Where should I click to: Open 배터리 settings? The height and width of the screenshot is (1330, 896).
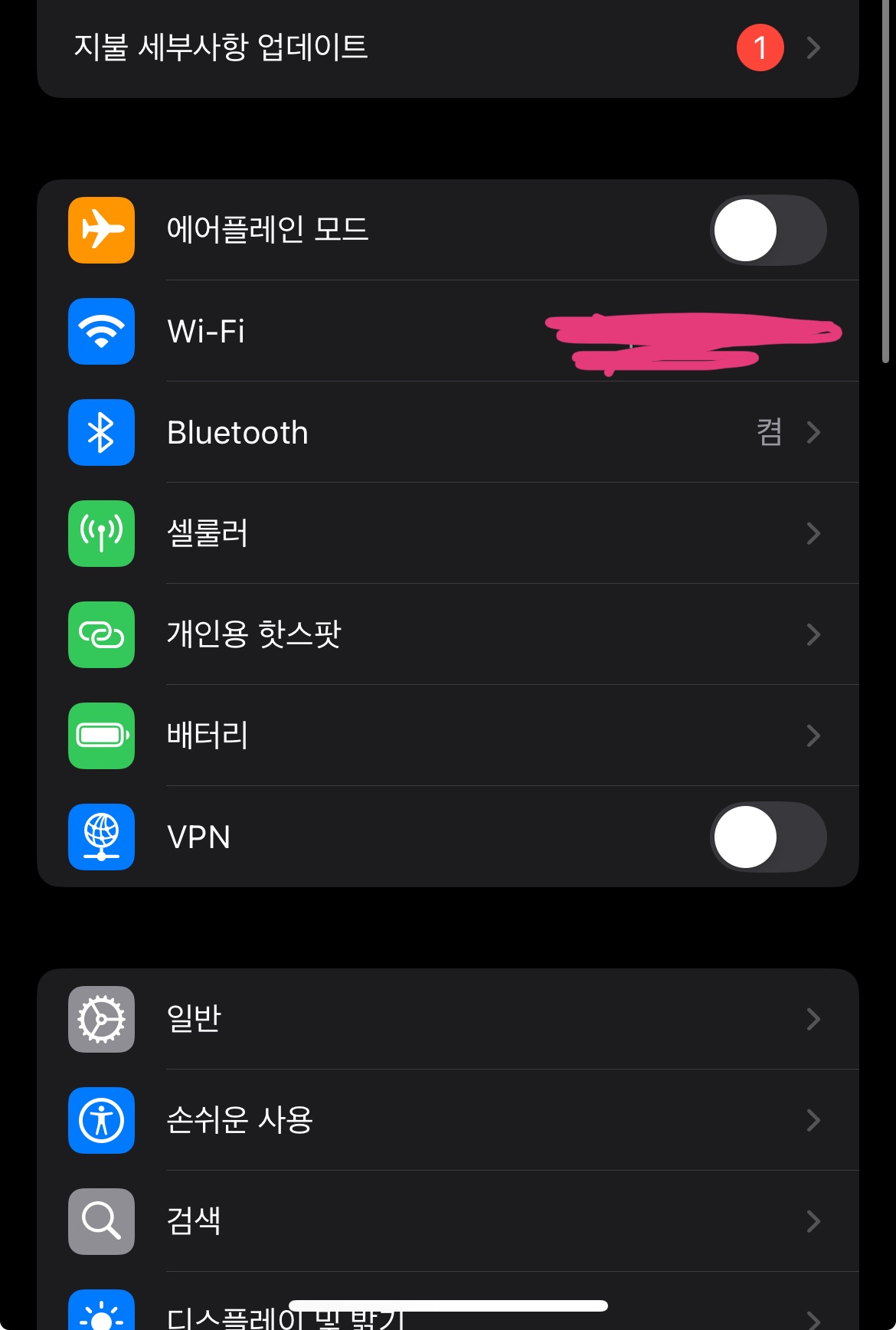click(447, 736)
